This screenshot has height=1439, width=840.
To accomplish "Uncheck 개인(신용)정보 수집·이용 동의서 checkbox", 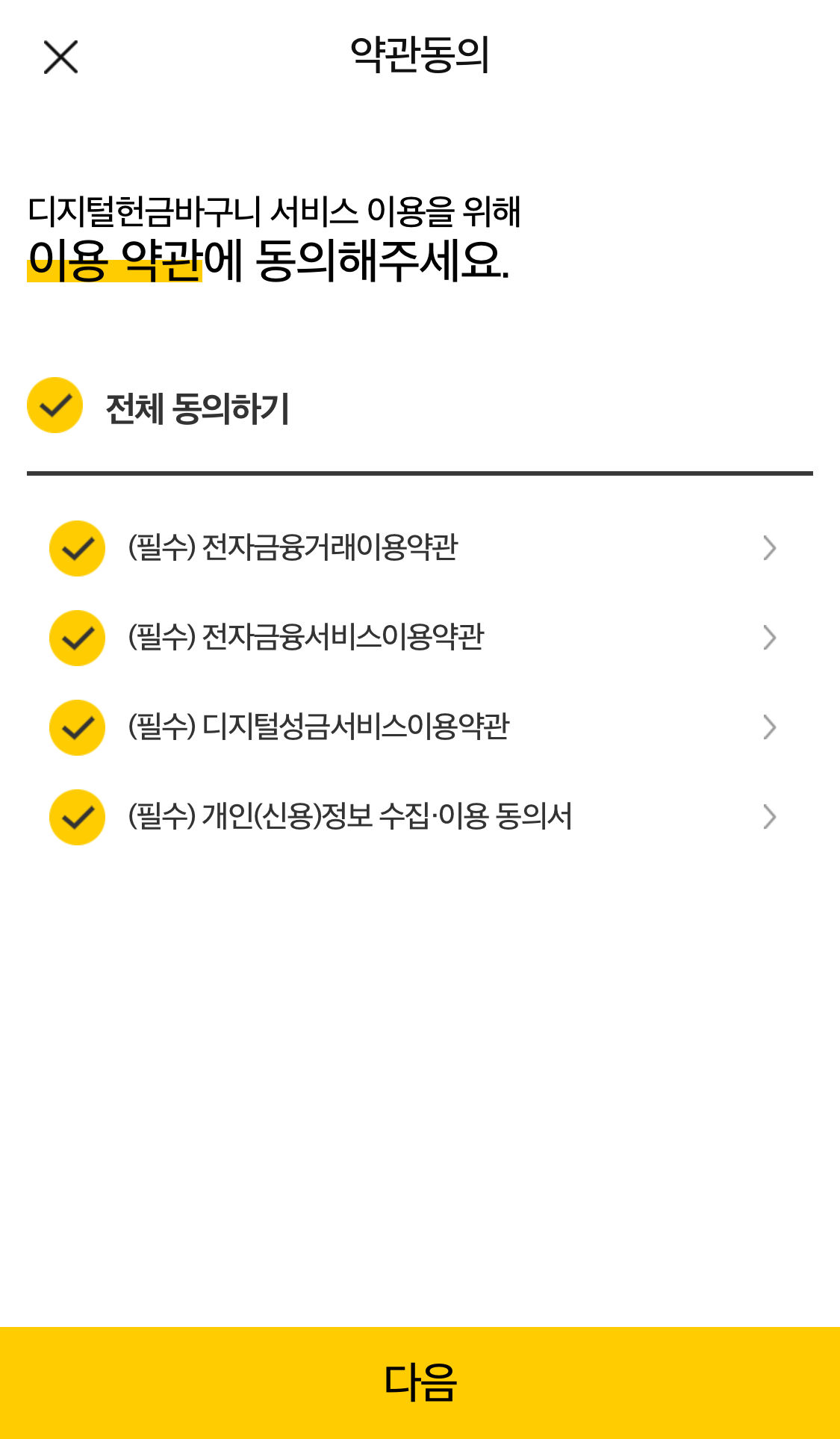I will (x=77, y=817).
